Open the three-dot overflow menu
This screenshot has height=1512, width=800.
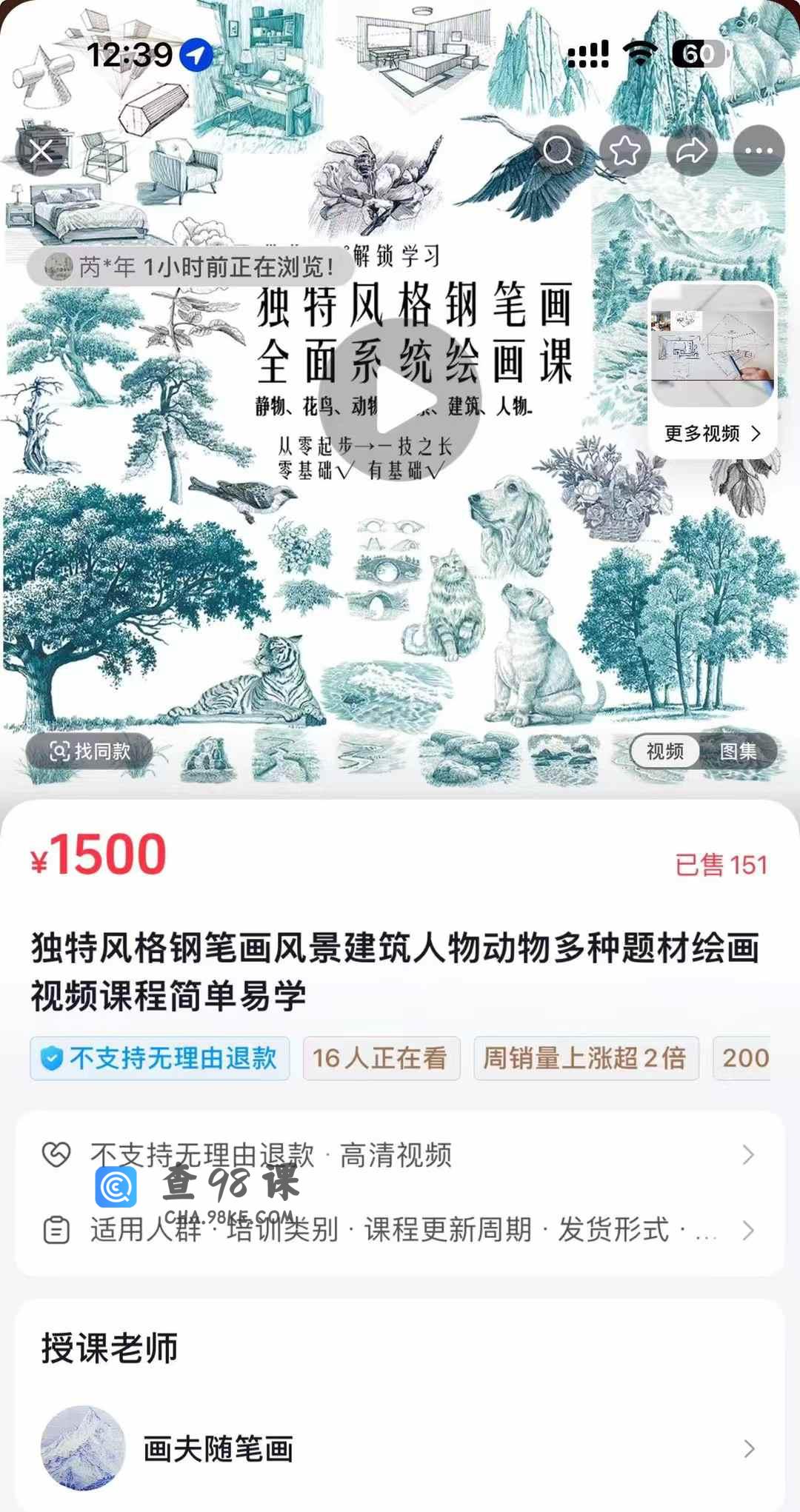[x=759, y=151]
